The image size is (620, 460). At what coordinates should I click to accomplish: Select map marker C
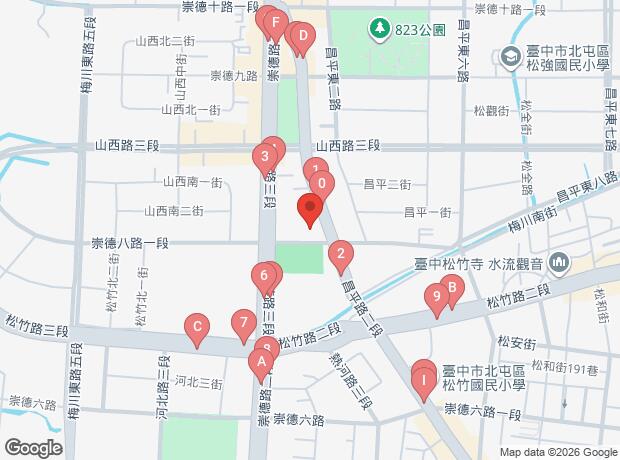(x=197, y=327)
